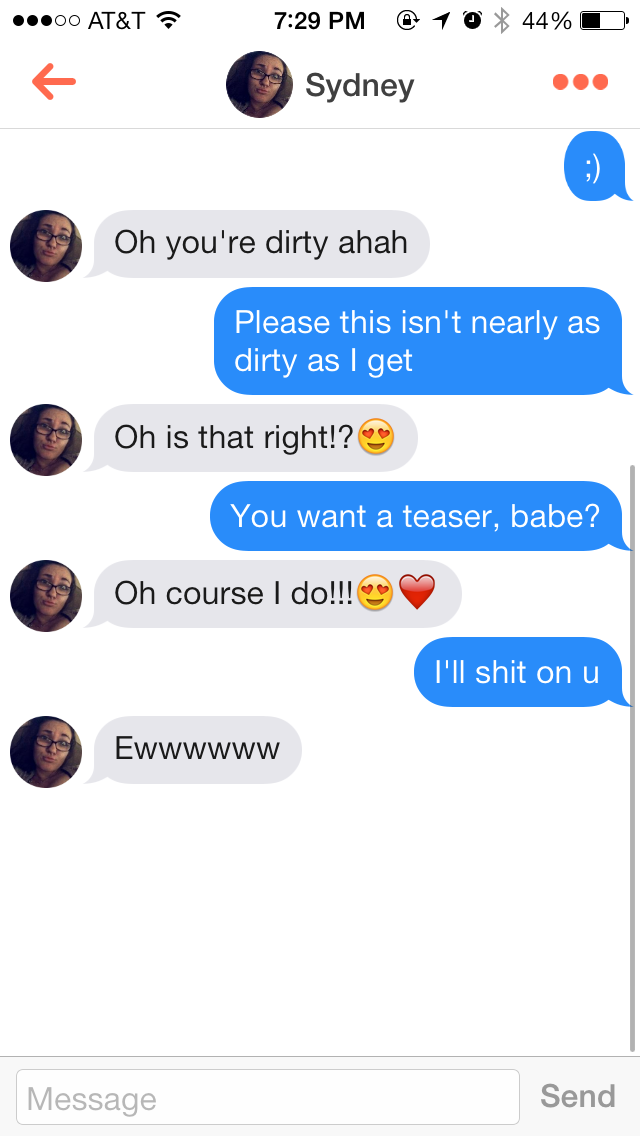
Task: Tap the Send button
Action: click(x=577, y=1096)
